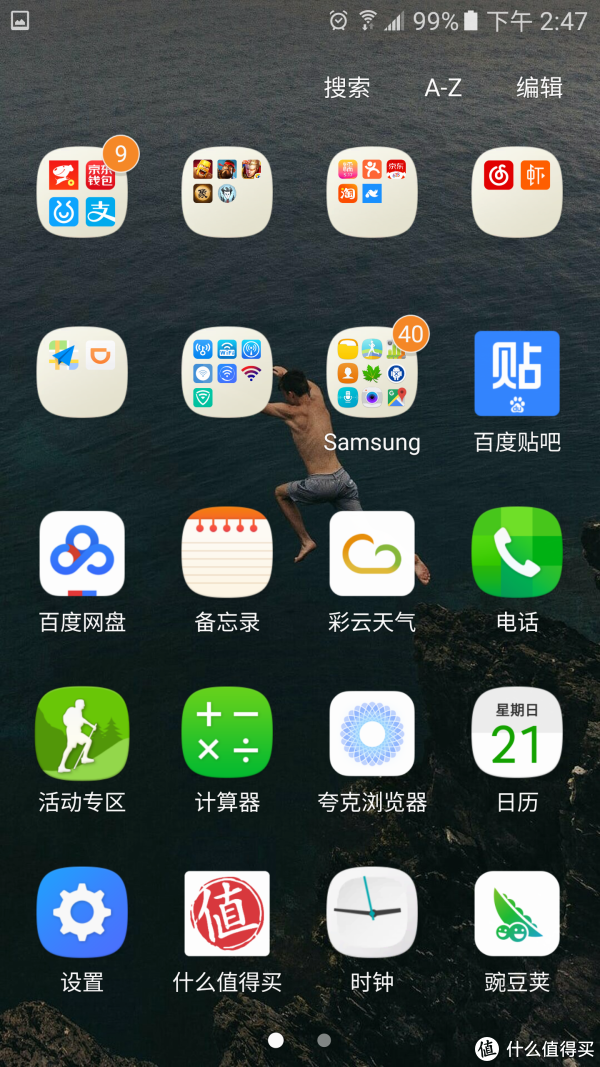Viewport: 600px width, 1067px height.
Task: Tap 编辑 to edit the app drawer
Action: coord(539,88)
